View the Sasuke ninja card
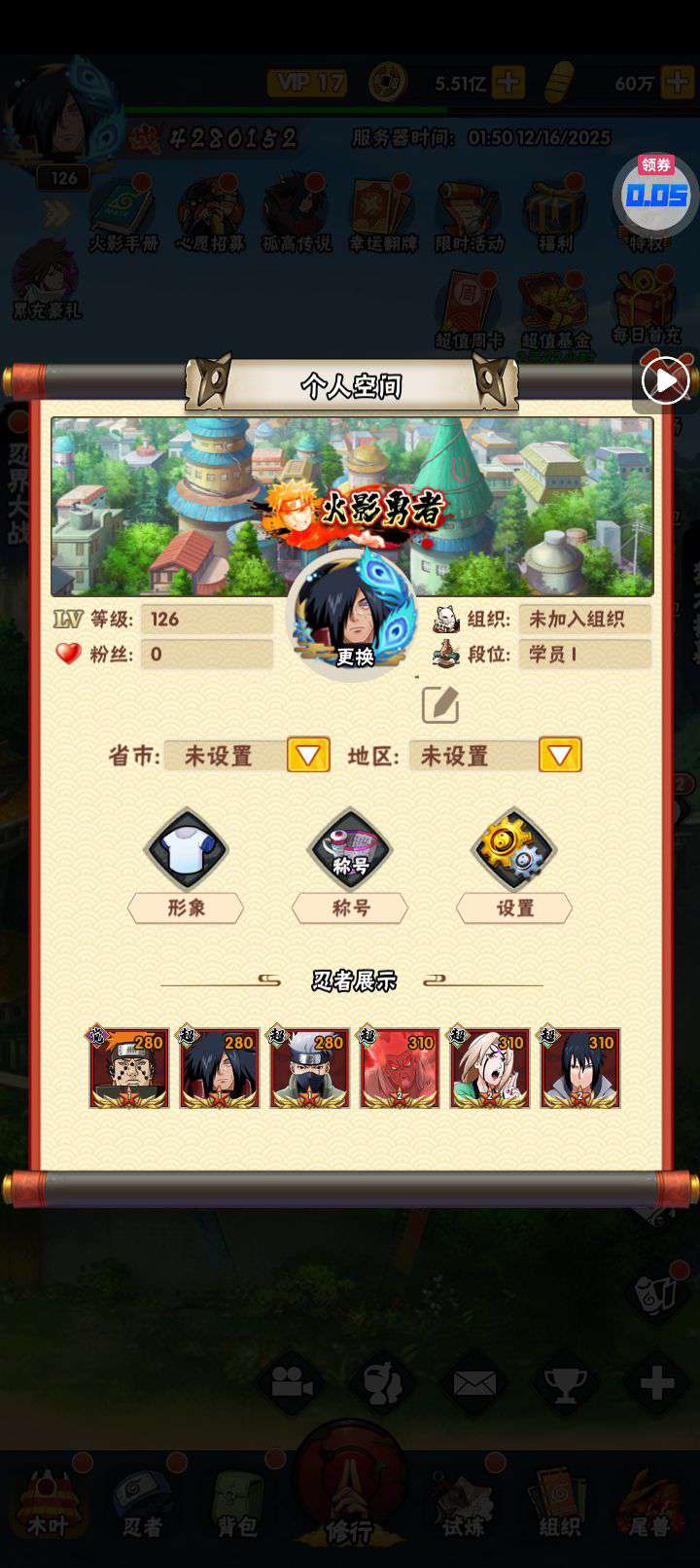The width and height of the screenshot is (700, 1568). pyautogui.click(x=580, y=1068)
